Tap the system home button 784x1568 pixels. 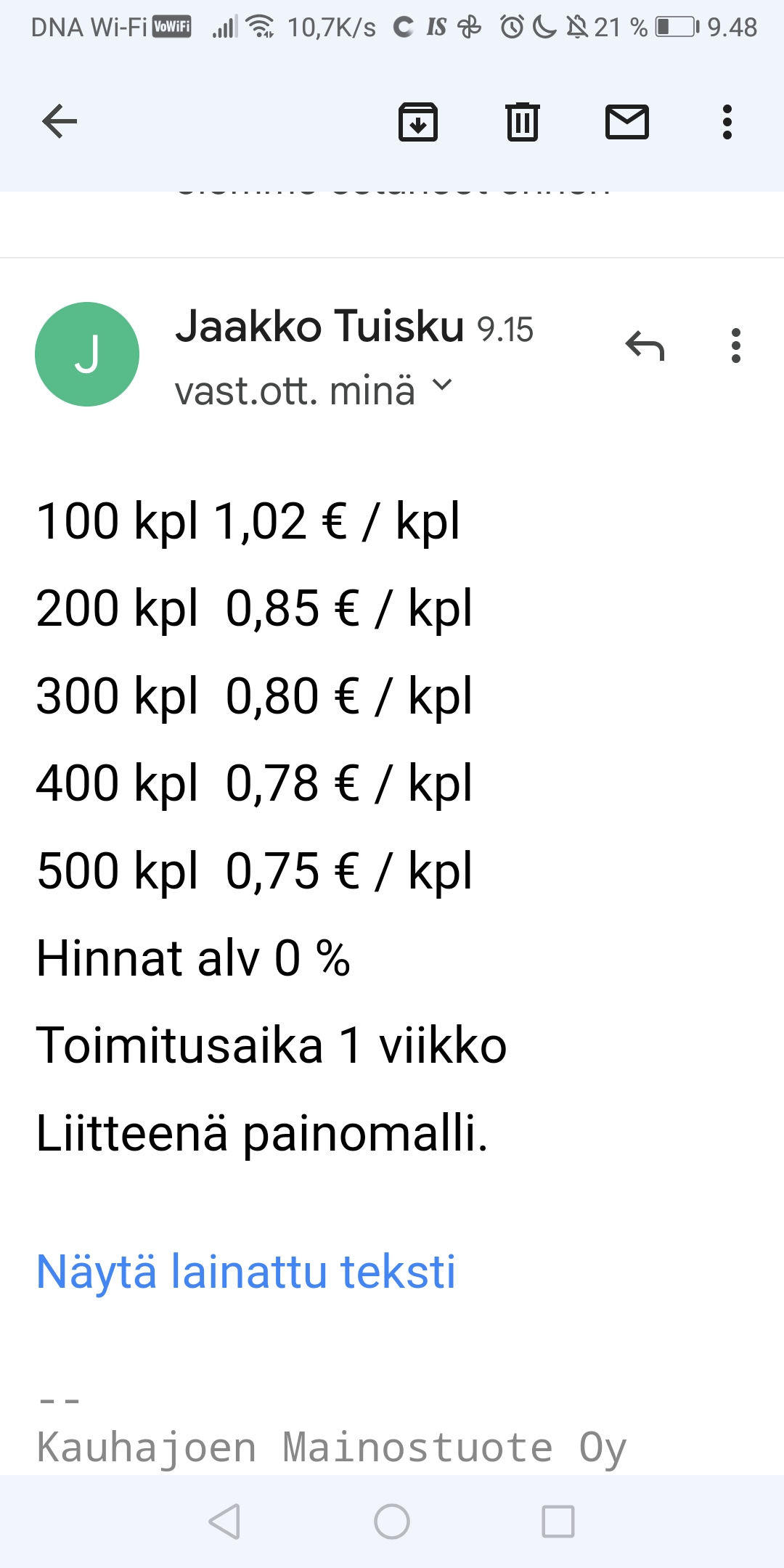[x=392, y=1522]
